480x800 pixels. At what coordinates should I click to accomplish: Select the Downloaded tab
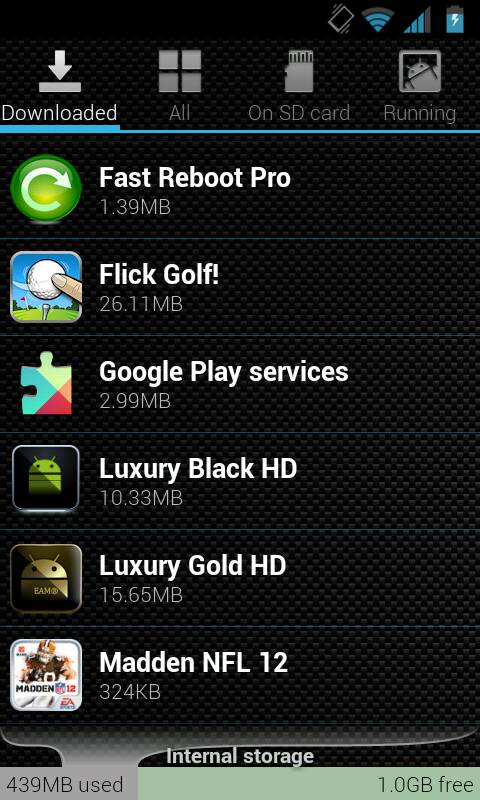(x=60, y=87)
